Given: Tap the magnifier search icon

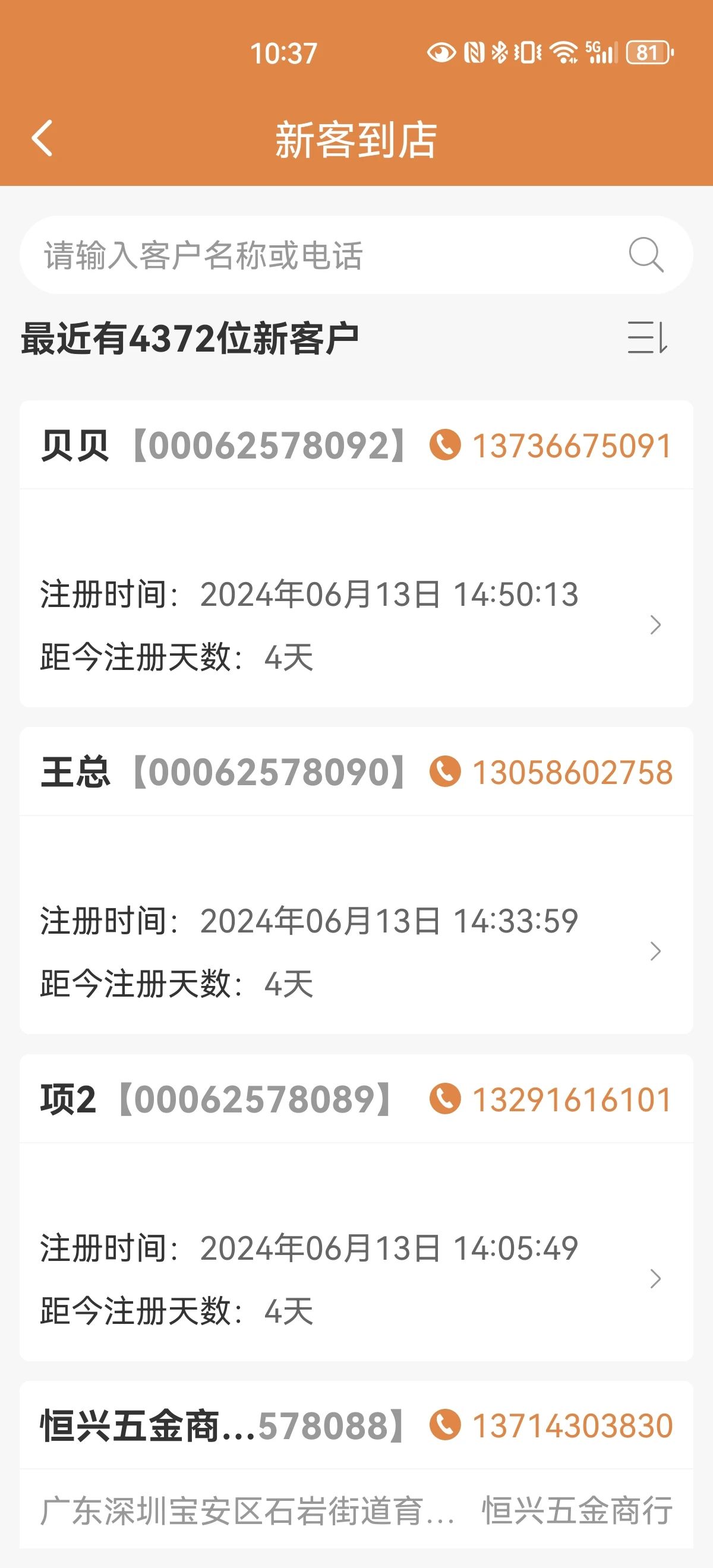Looking at the screenshot, I should pos(645,254).
